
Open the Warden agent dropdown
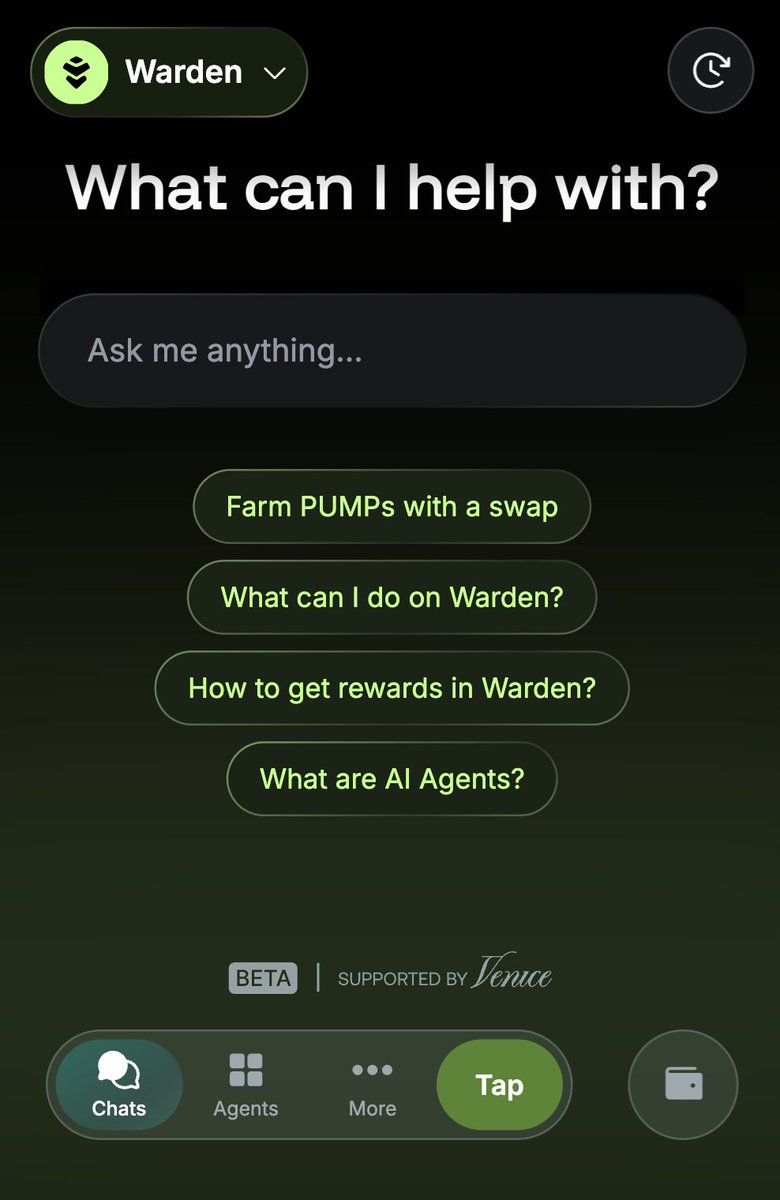click(x=169, y=73)
